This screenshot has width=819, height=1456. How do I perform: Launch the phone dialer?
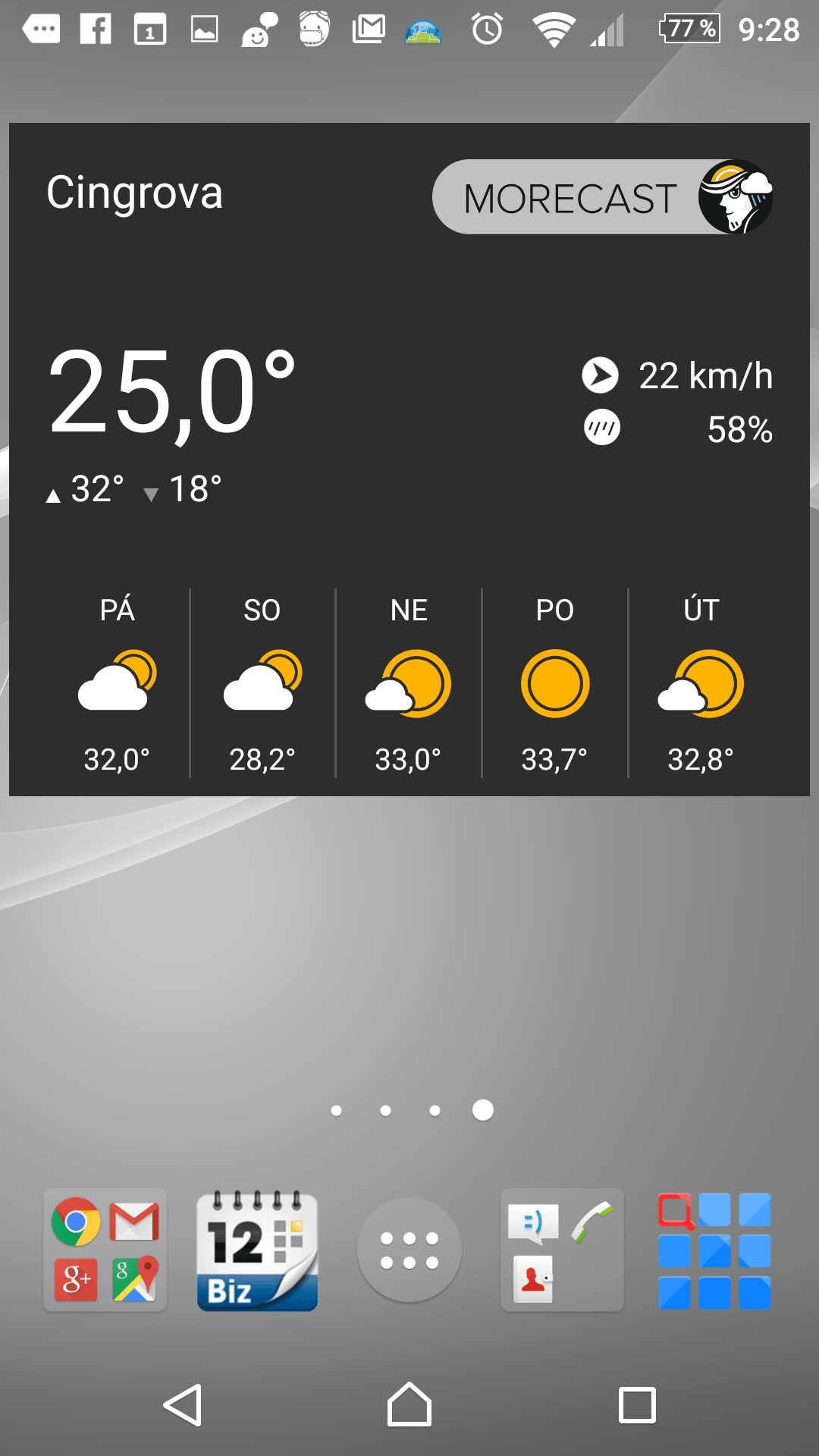(x=591, y=1222)
